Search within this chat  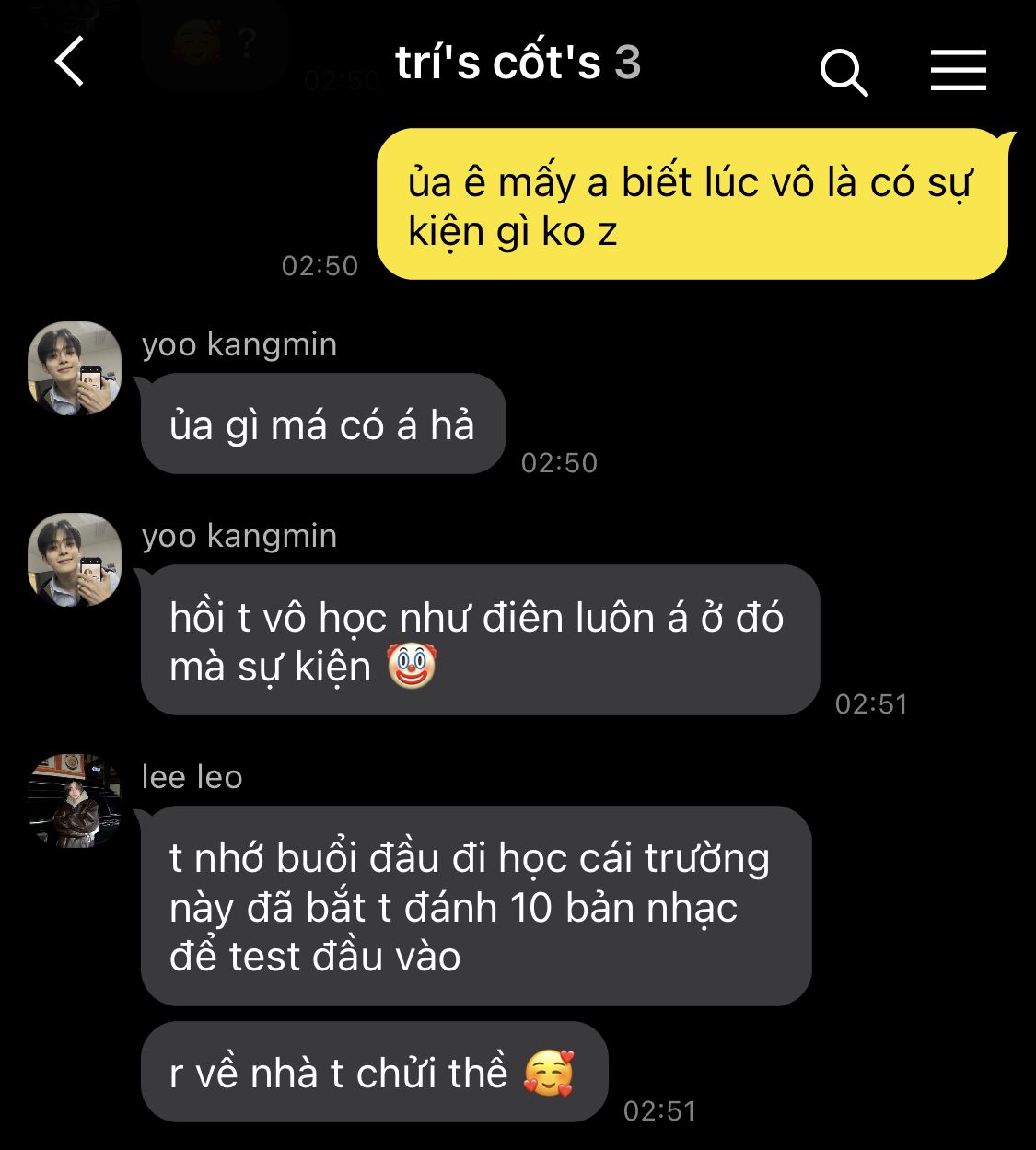tap(843, 72)
